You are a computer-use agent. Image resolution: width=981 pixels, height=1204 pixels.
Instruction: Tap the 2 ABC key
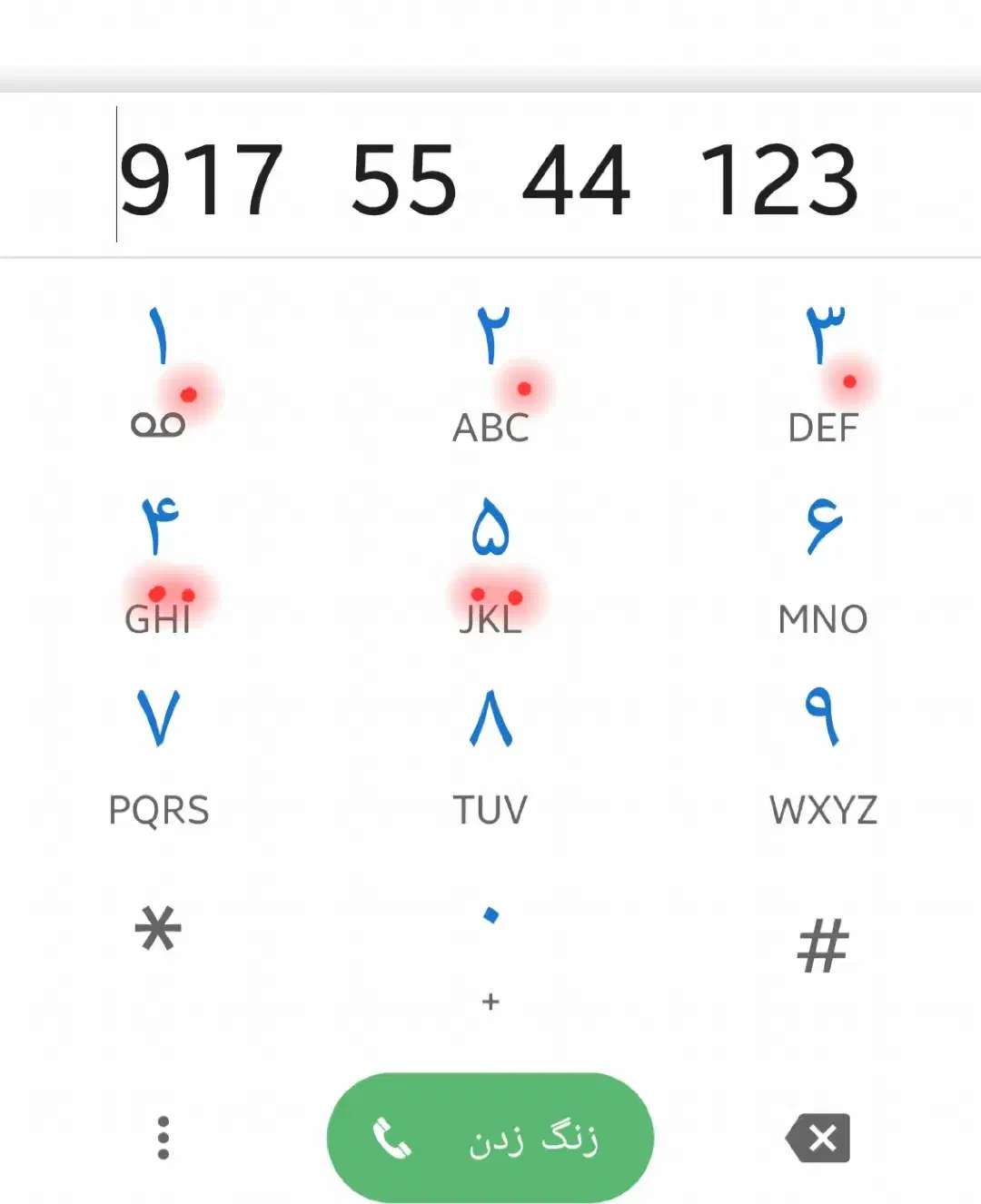[490, 372]
